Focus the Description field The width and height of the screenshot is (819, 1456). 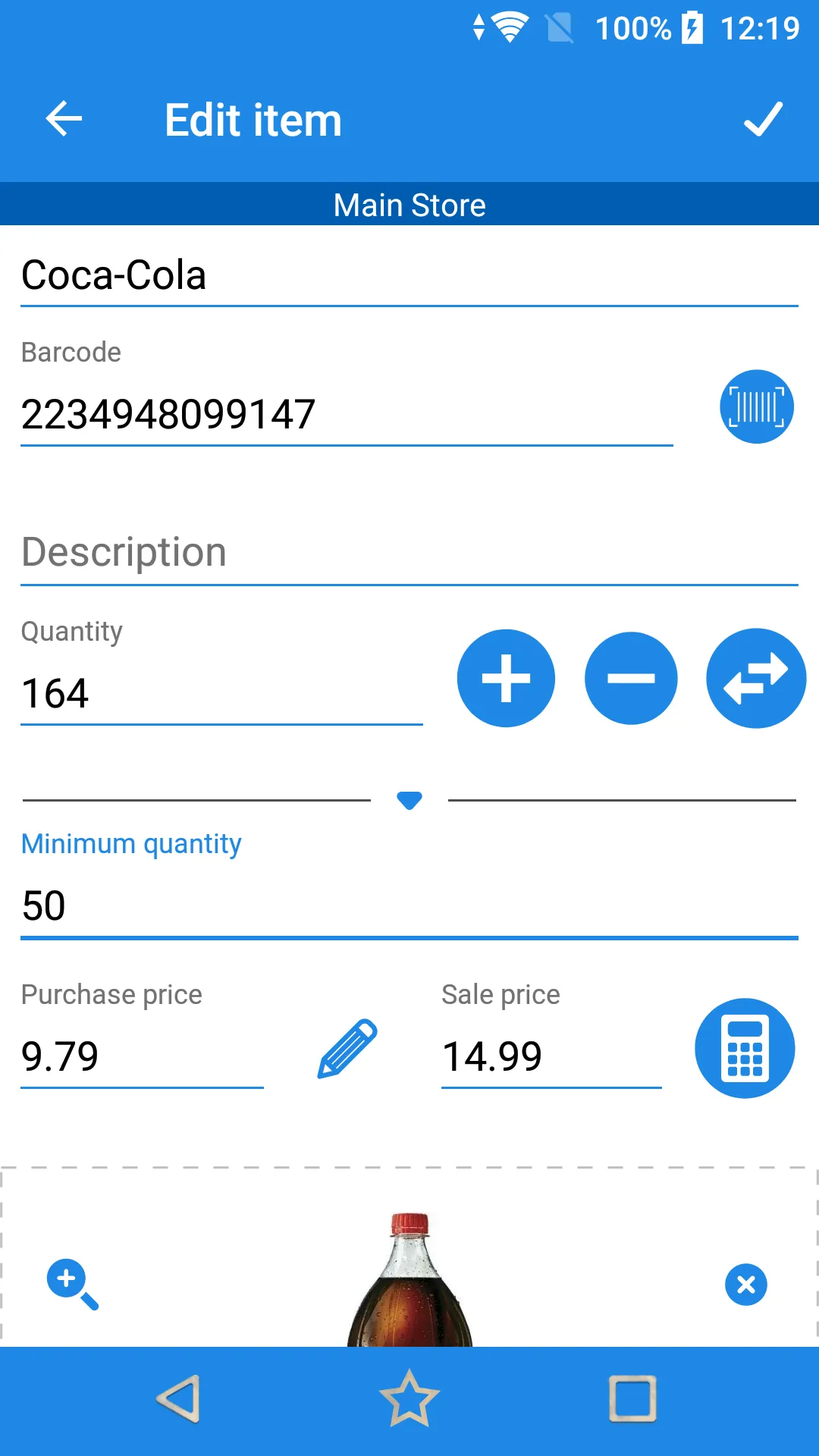(408, 553)
